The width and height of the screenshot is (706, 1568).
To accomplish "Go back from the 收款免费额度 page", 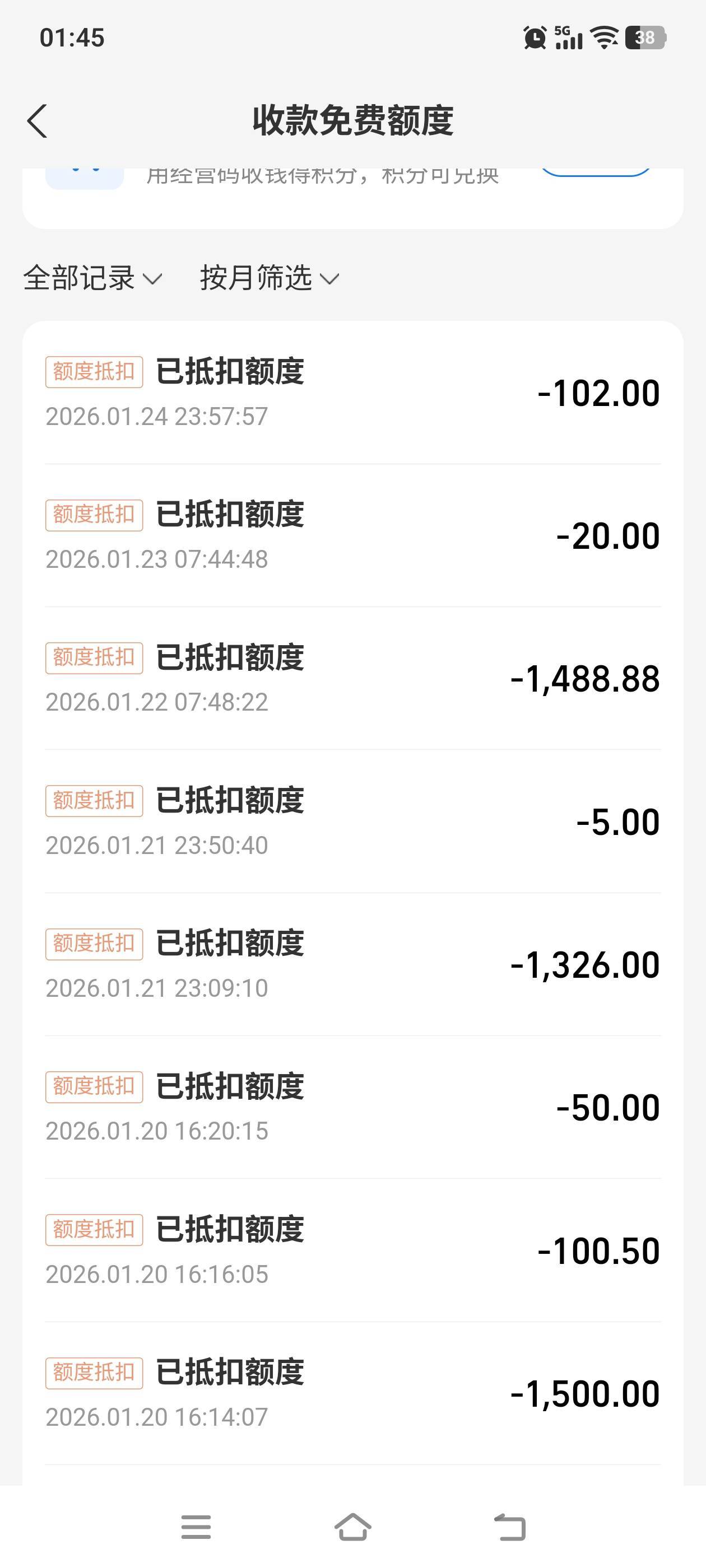I will 38,121.
